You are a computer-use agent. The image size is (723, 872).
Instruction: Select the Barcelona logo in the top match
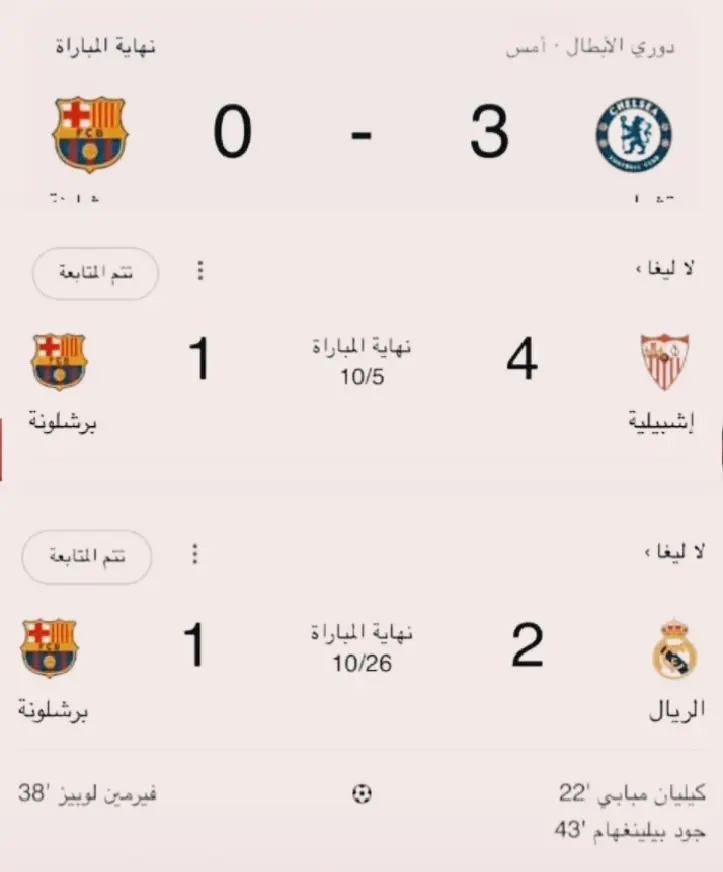(90, 131)
